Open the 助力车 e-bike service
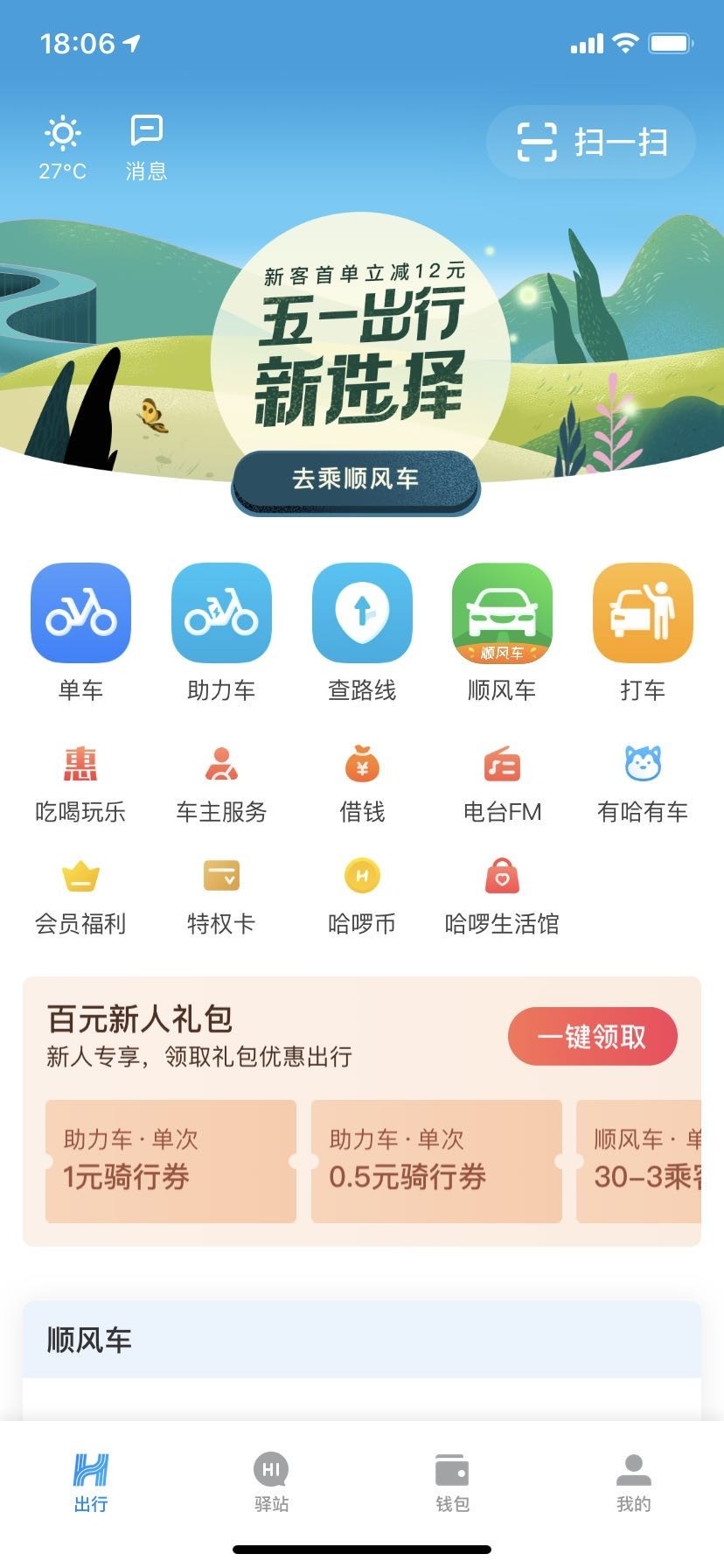The image size is (724, 1568). (x=221, y=613)
